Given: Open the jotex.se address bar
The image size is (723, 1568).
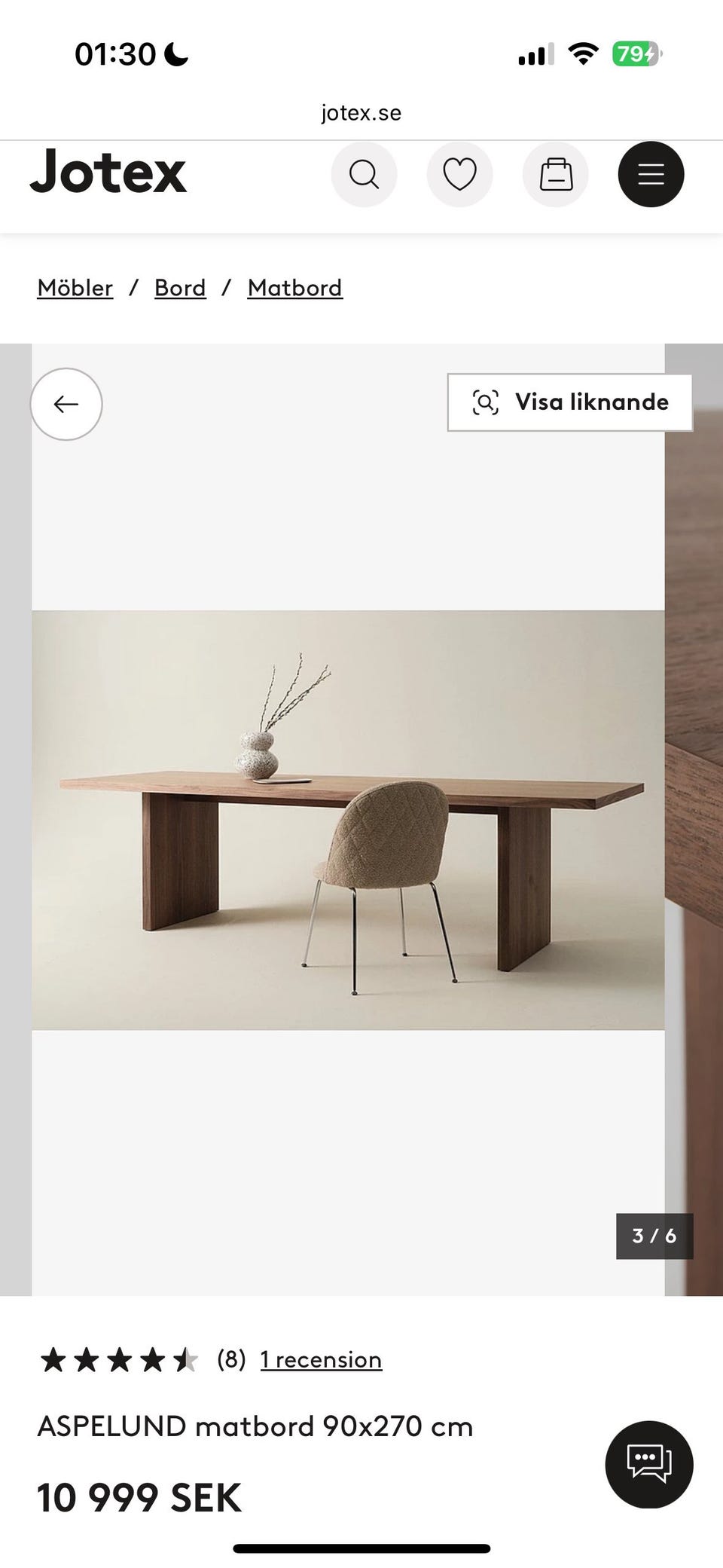Looking at the screenshot, I should pos(361,112).
